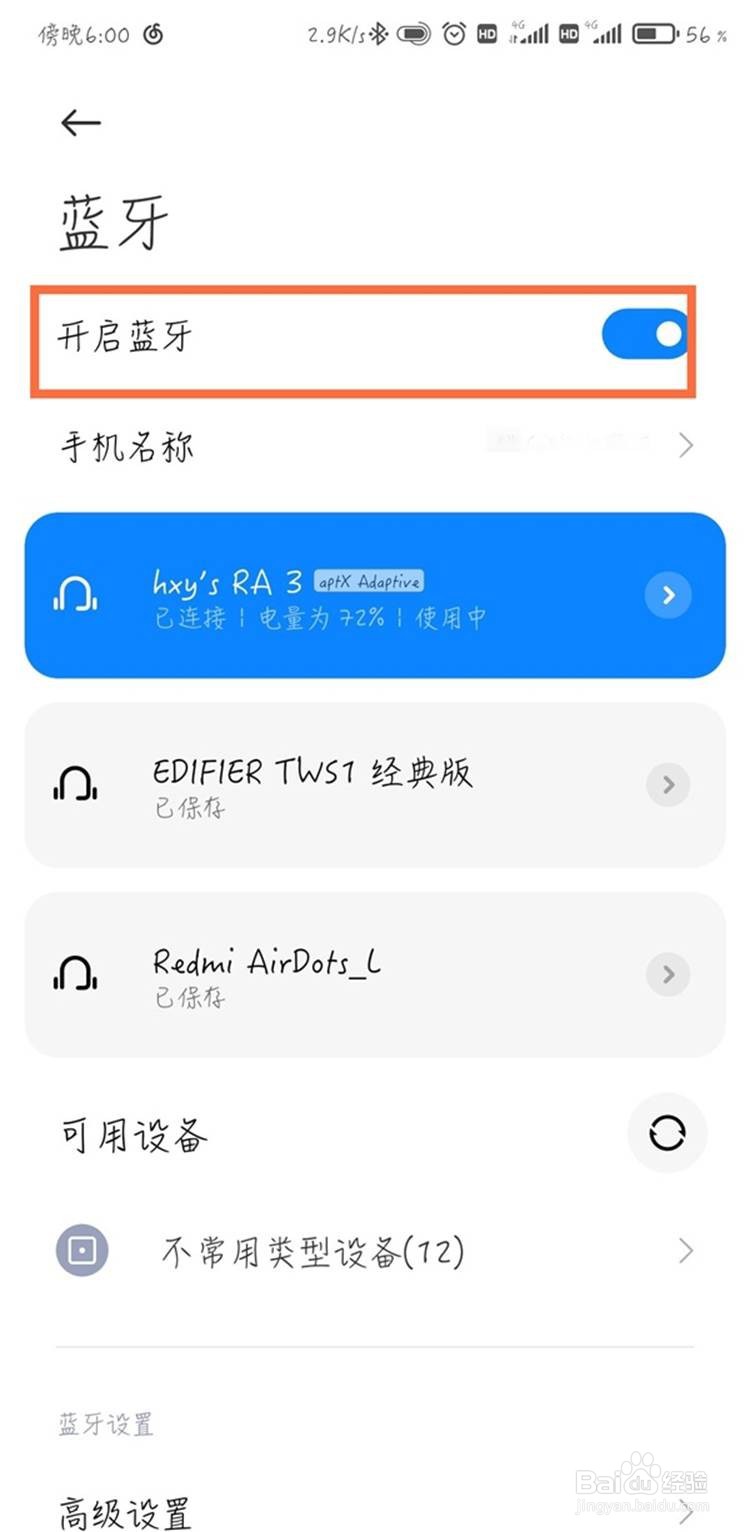
Task: Open details arrow for Redmi AirDots_L
Action: pyautogui.click(x=668, y=975)
